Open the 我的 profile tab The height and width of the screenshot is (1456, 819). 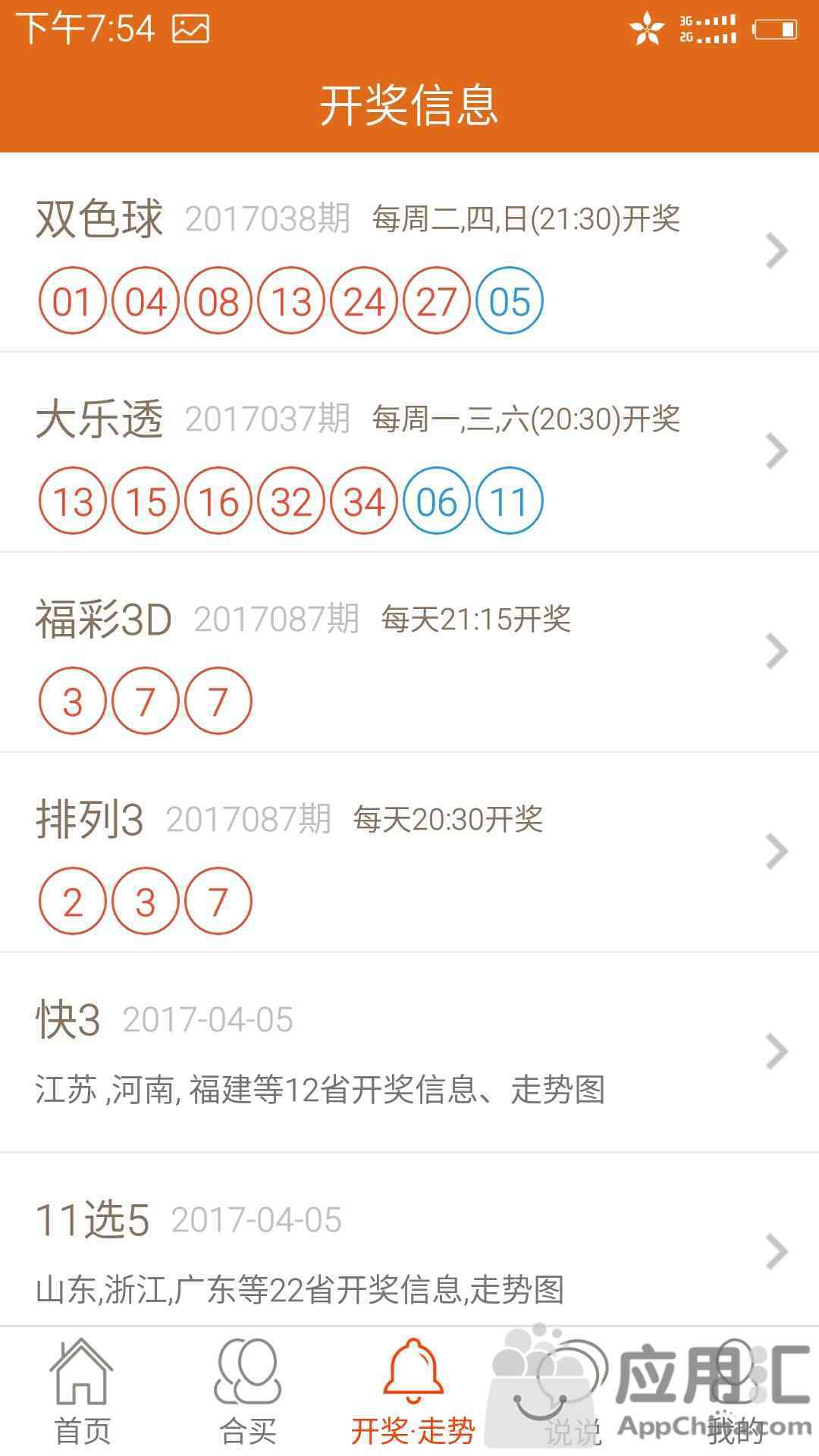(737, 1392)
